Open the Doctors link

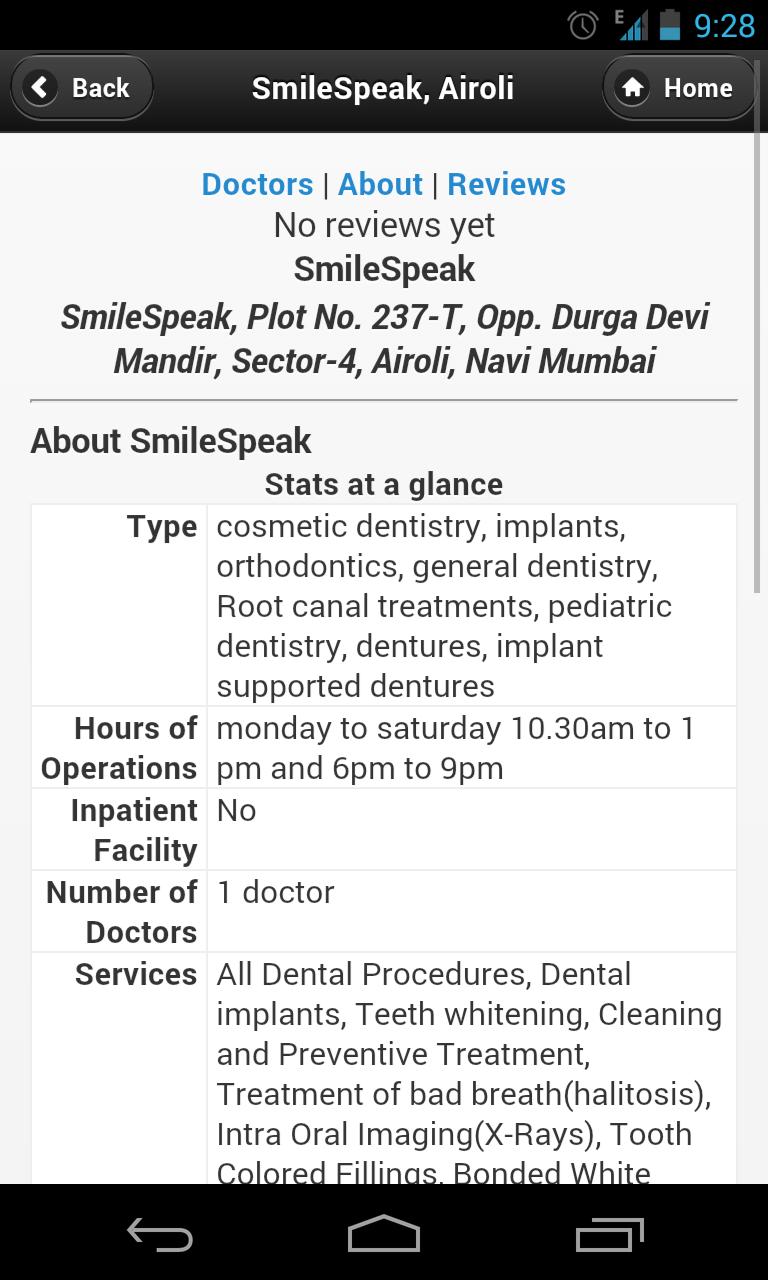(x=257, y=184)
